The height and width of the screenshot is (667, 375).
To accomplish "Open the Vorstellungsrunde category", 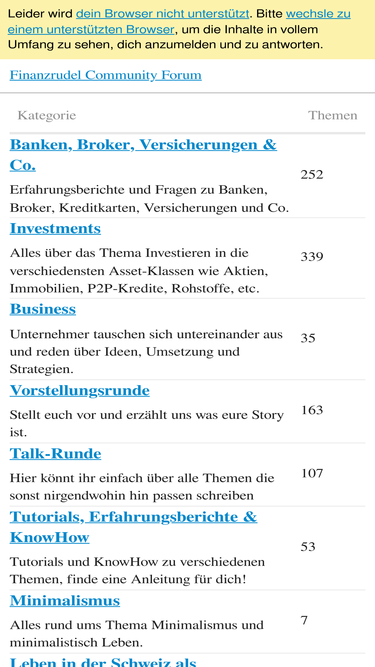I will 80,391.
